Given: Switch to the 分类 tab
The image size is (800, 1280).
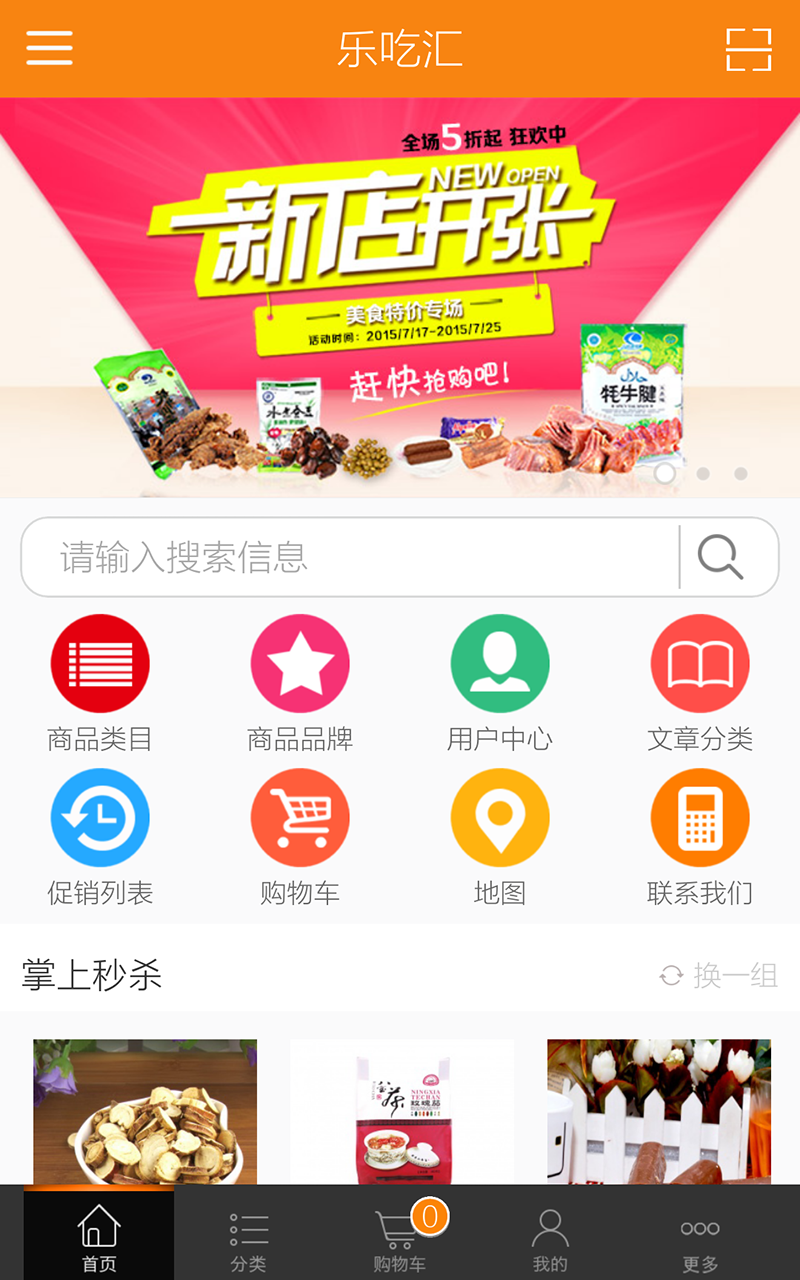Looking at the screenshot, I should (249, 1238).
